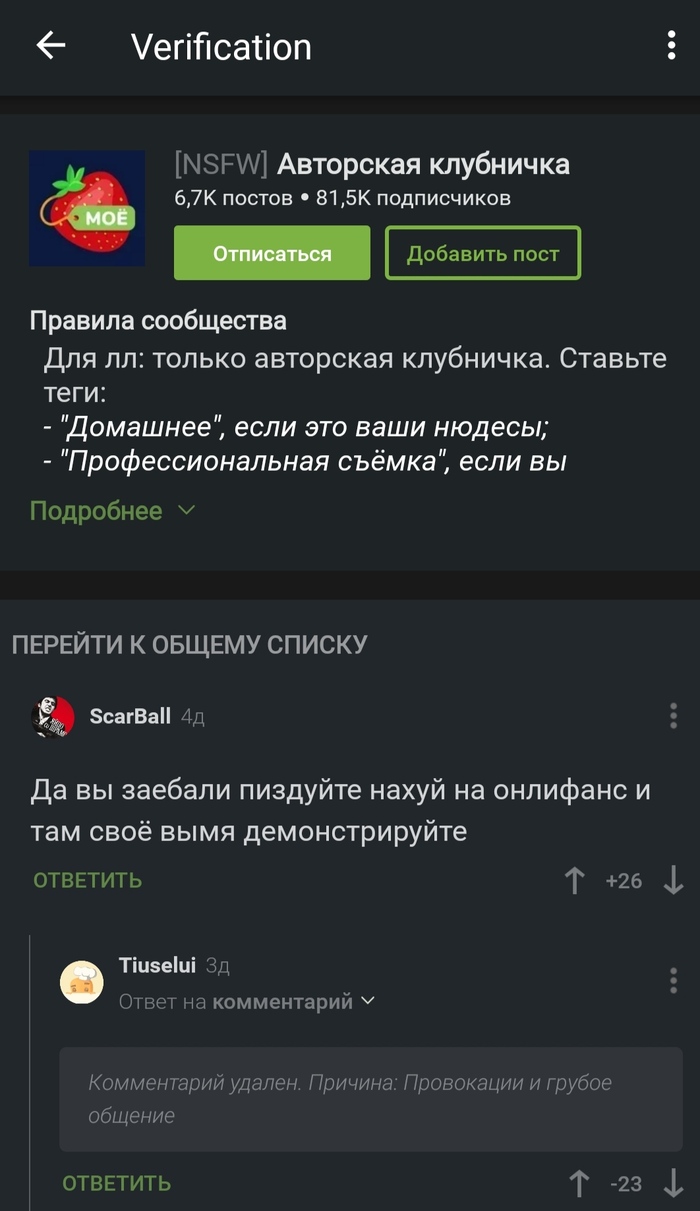The height and width of the screenshot is (1211, 700).
Task: Reply to Tiuselui's comment with ОТВЕТИТЬ
Action: click(117, 1183)
